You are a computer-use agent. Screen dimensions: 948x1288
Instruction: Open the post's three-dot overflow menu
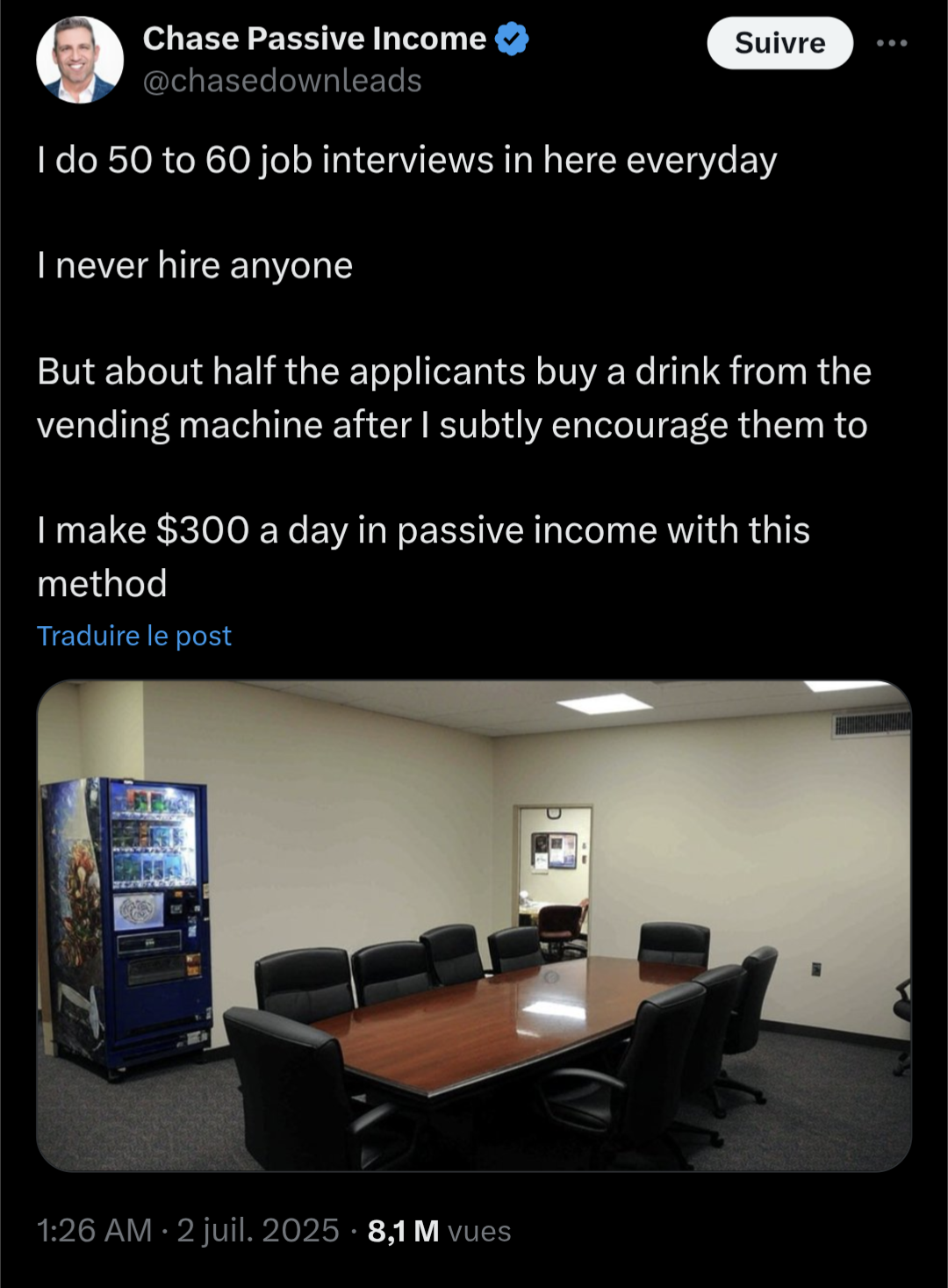point(892,43)
